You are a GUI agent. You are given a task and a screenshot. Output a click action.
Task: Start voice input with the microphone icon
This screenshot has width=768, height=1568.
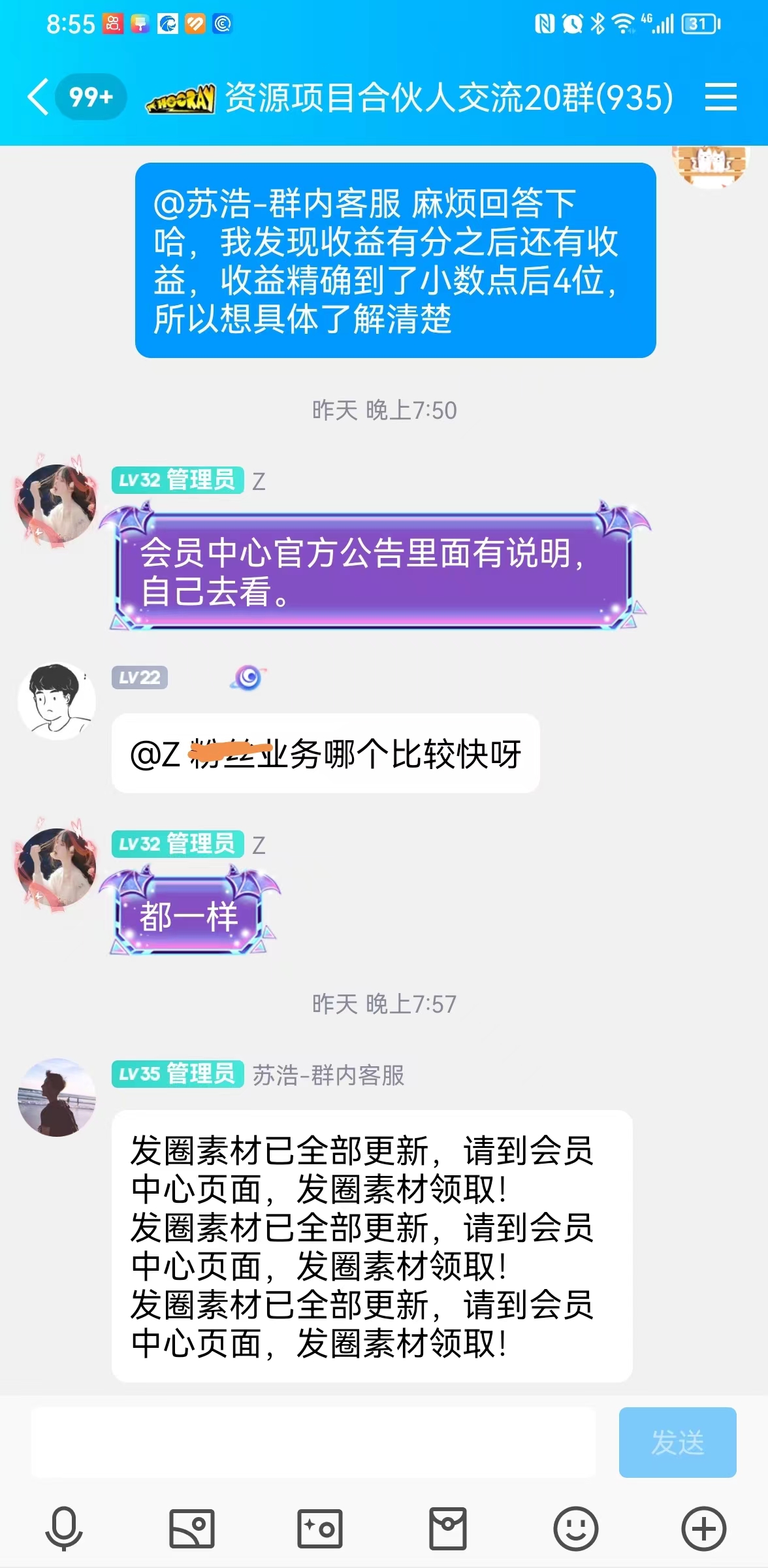63,1529
